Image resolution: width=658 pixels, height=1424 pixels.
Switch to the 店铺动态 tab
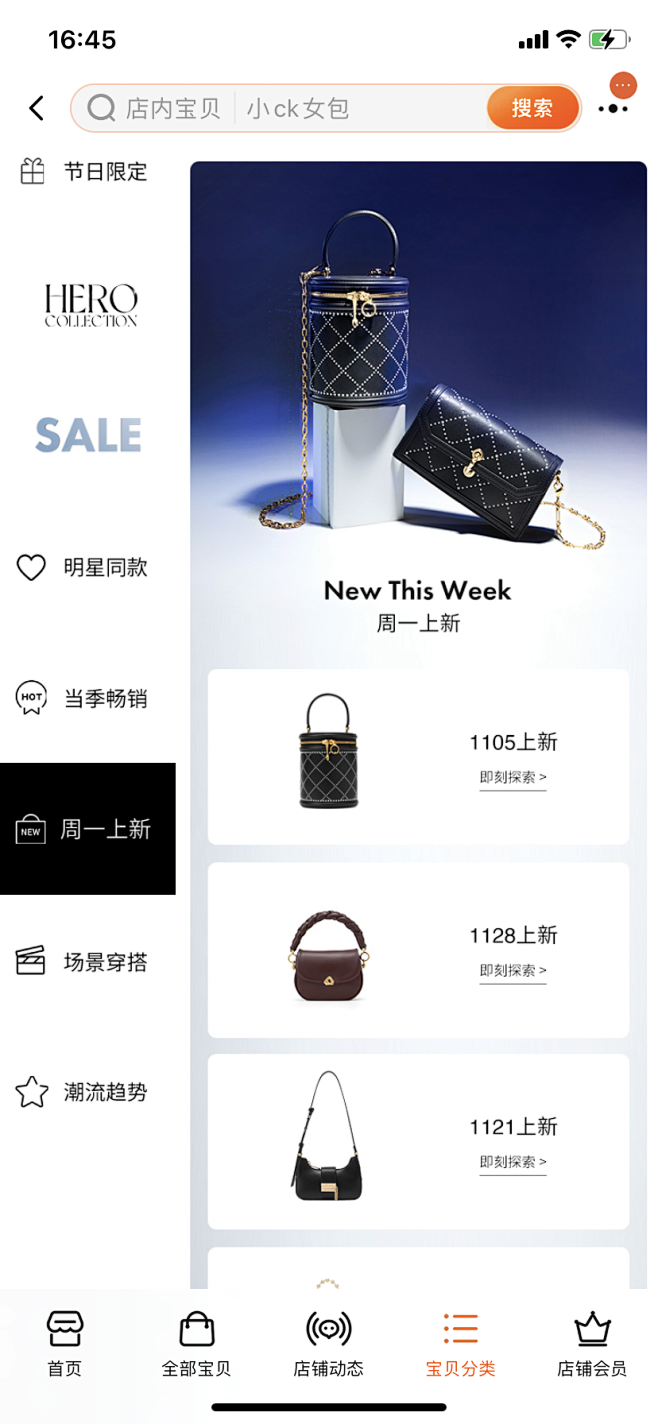(329, 1343)
